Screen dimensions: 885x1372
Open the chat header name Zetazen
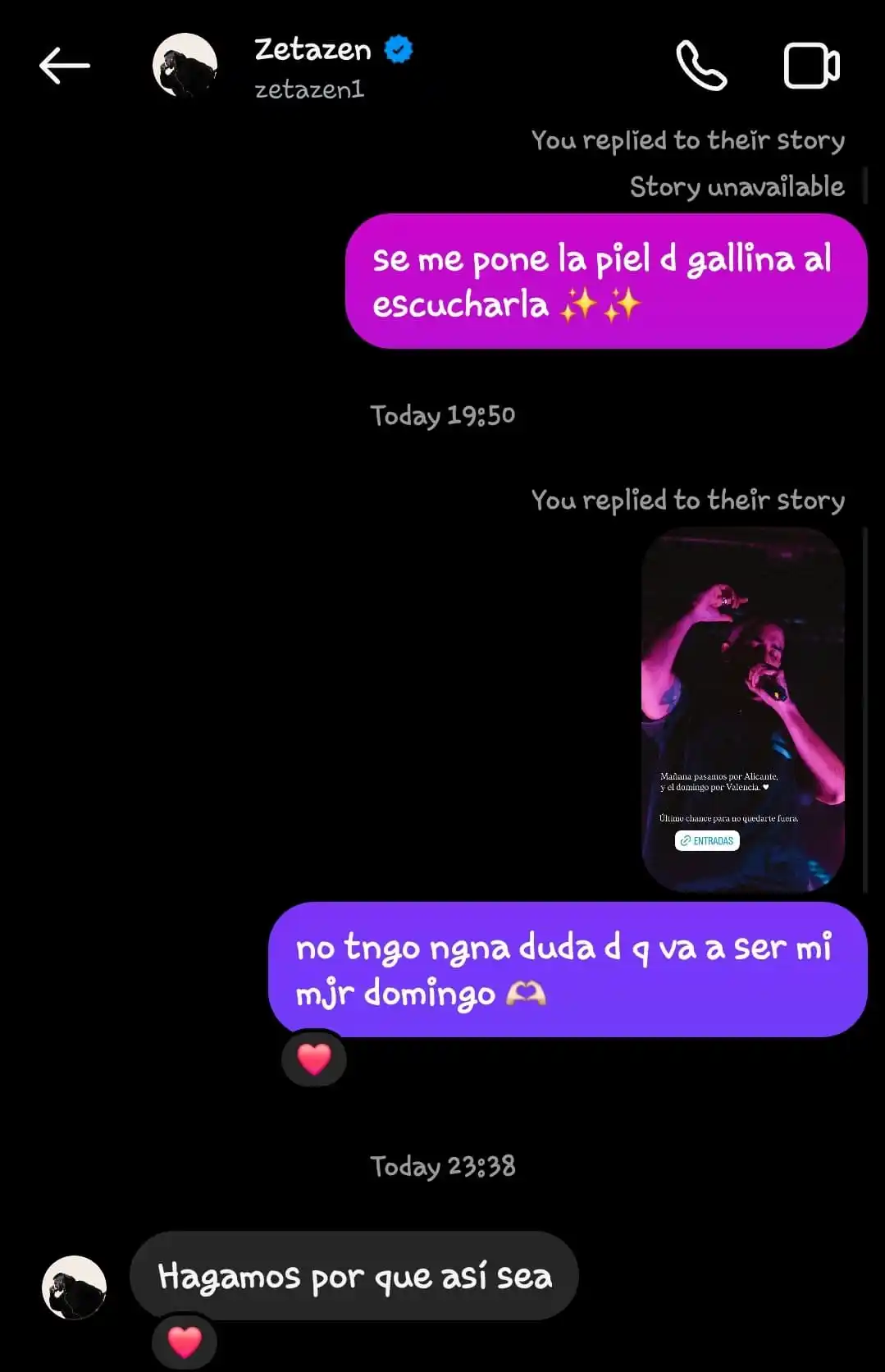312,49
